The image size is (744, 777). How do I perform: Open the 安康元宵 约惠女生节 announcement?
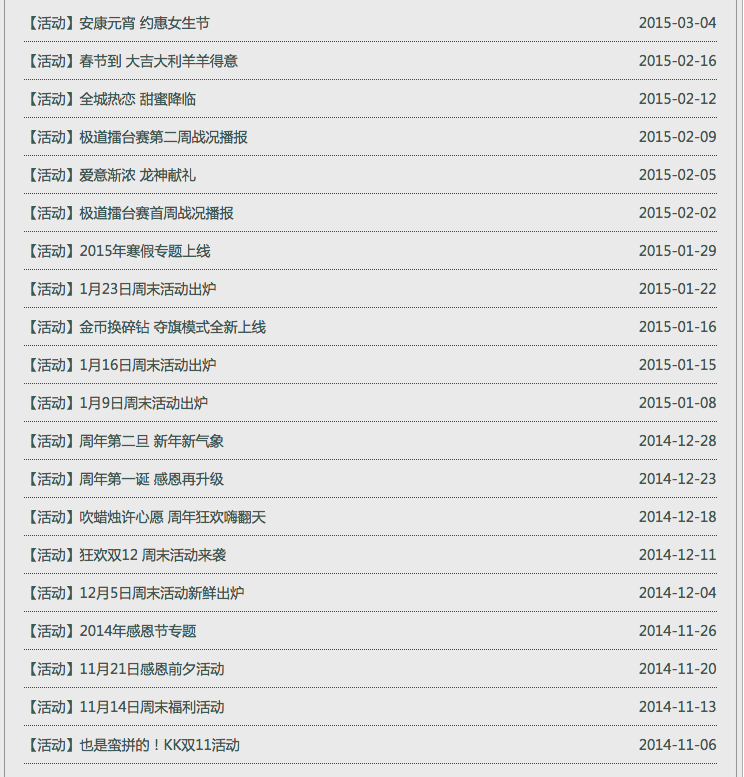144,23
